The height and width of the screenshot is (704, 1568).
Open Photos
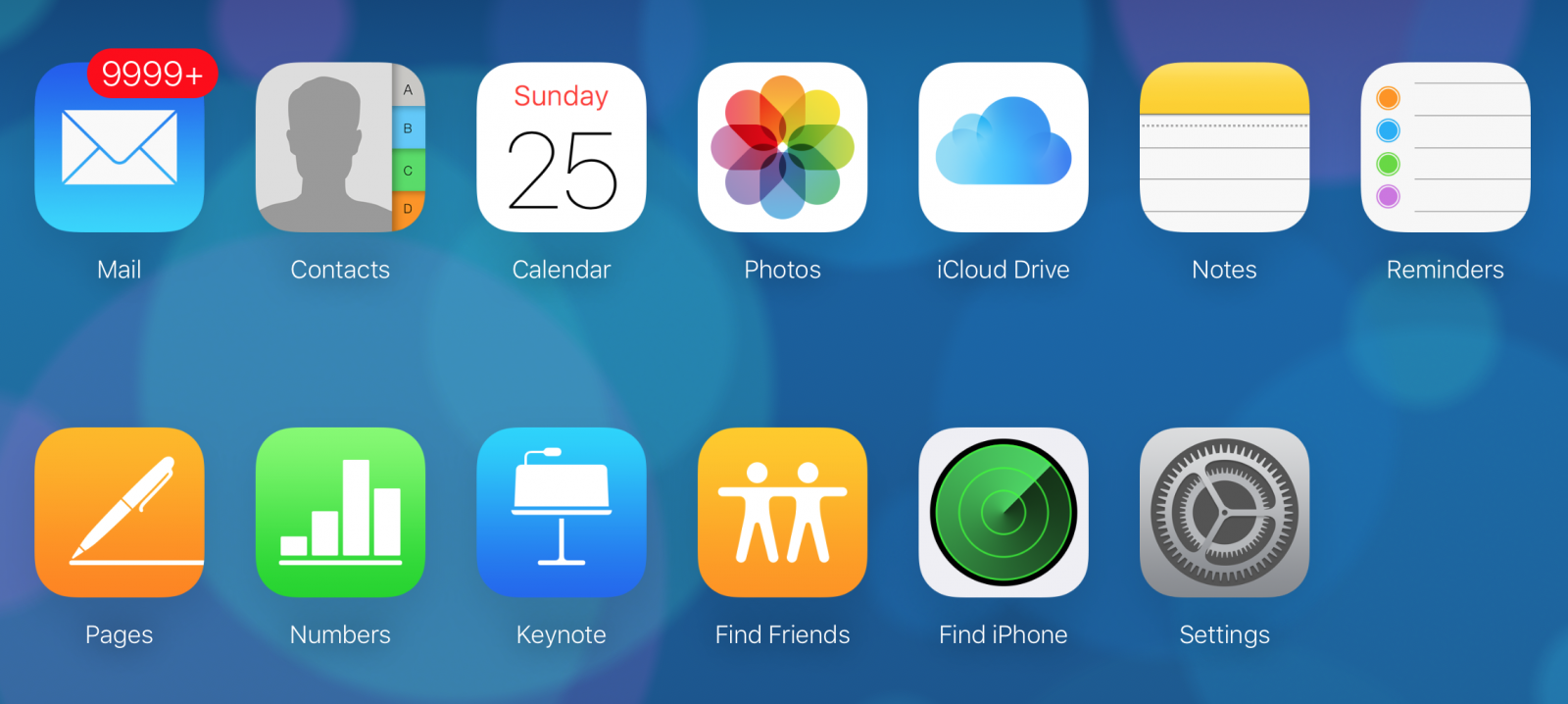click(782, 148)
